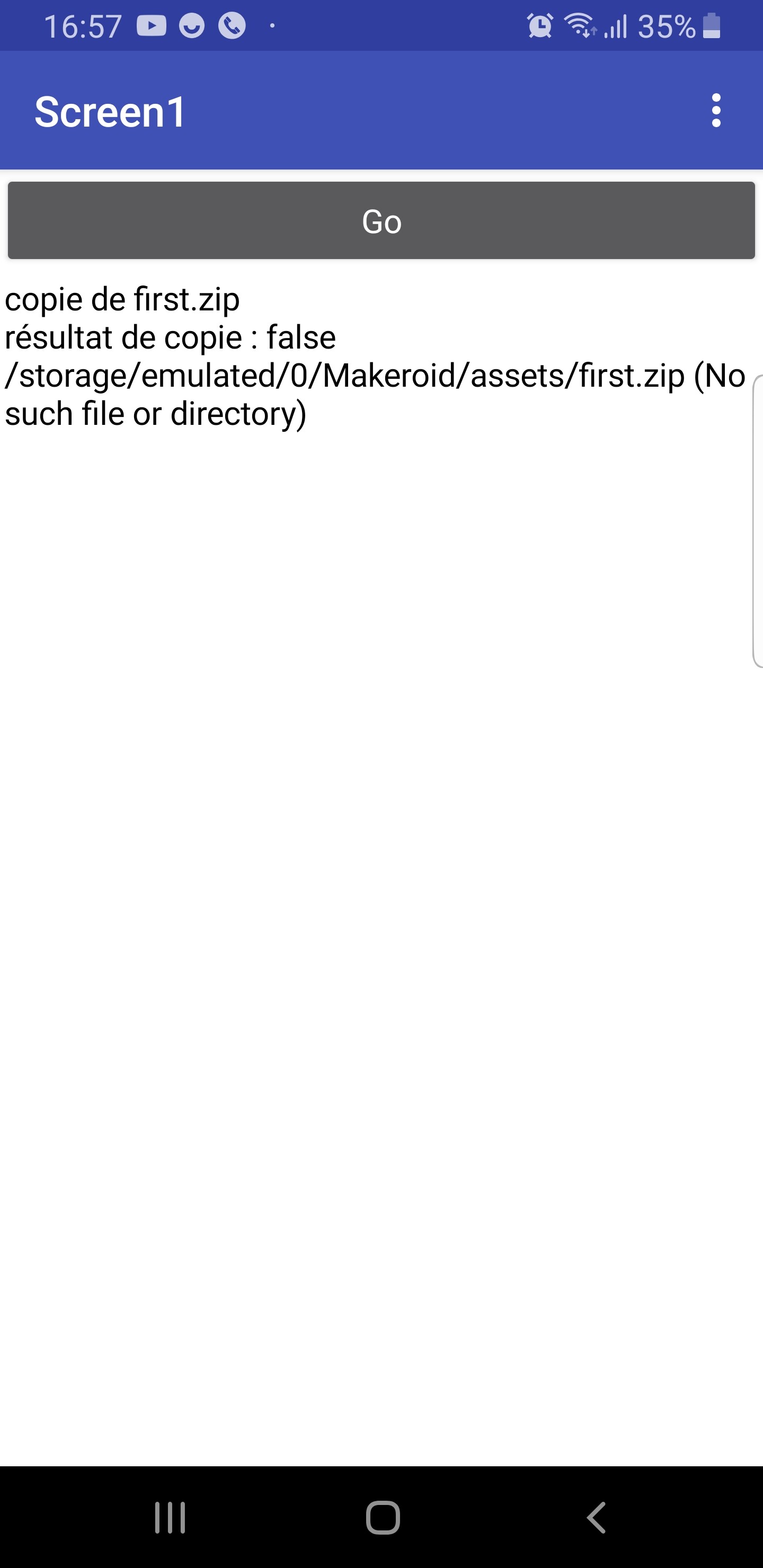Go back using the navigation bar

596,1517
